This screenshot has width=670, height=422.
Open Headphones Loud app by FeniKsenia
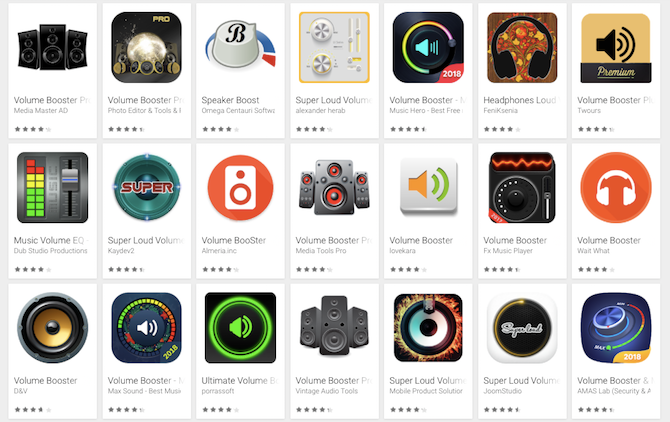[522, 47]
